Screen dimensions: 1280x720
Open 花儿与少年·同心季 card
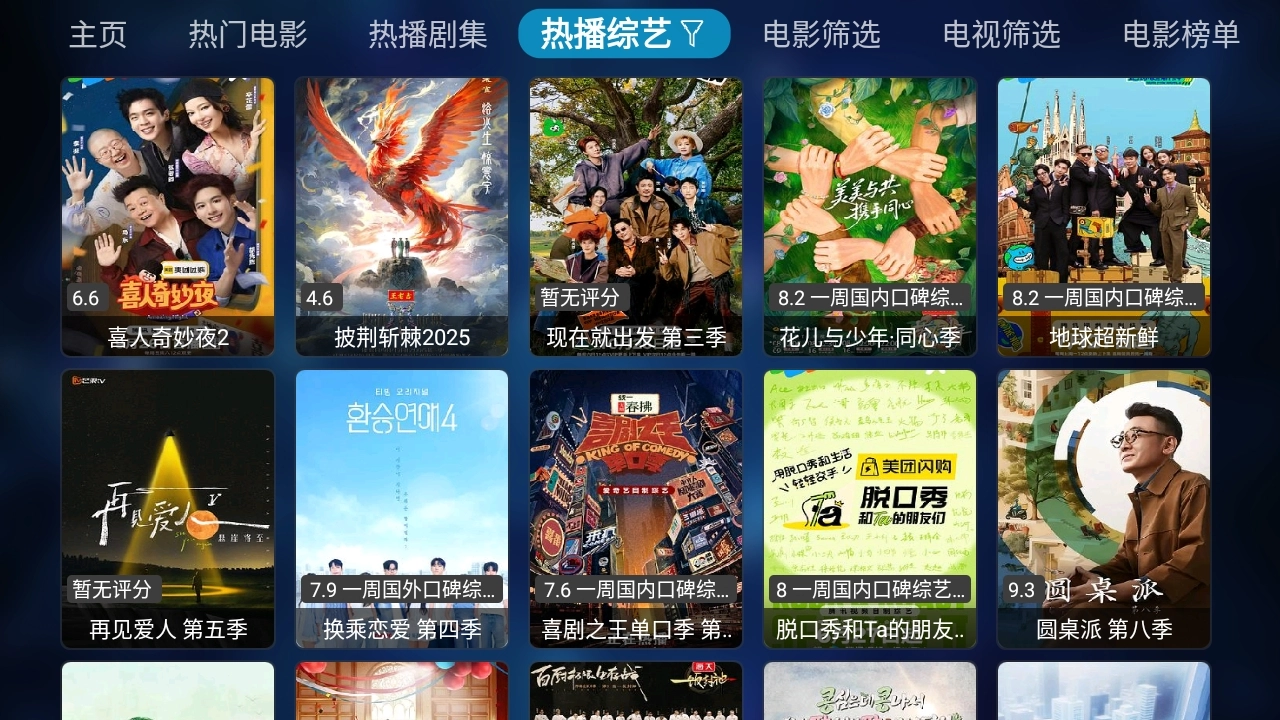(870, 216)
